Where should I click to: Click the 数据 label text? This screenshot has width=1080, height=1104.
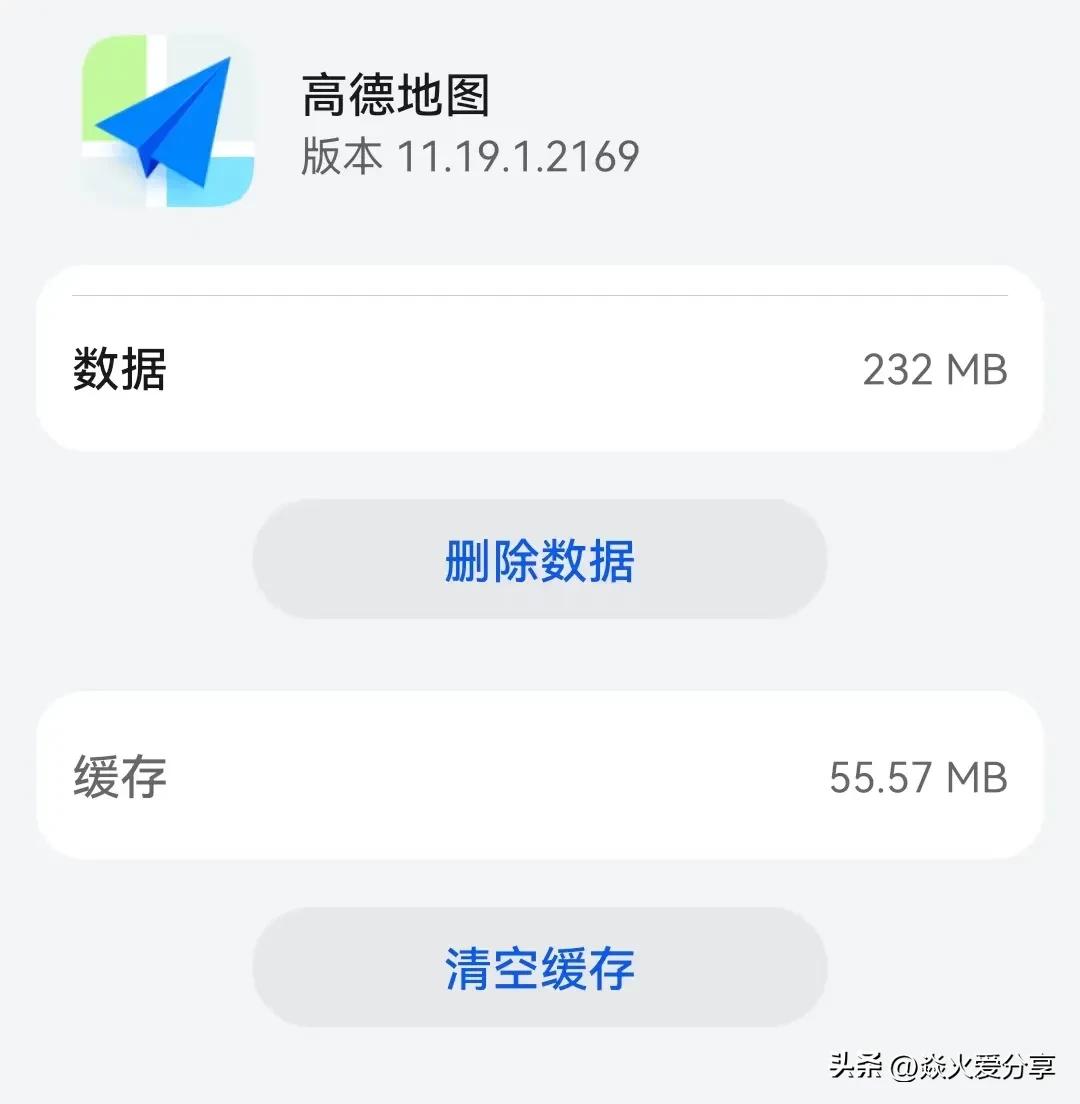[x=120, y=368]
